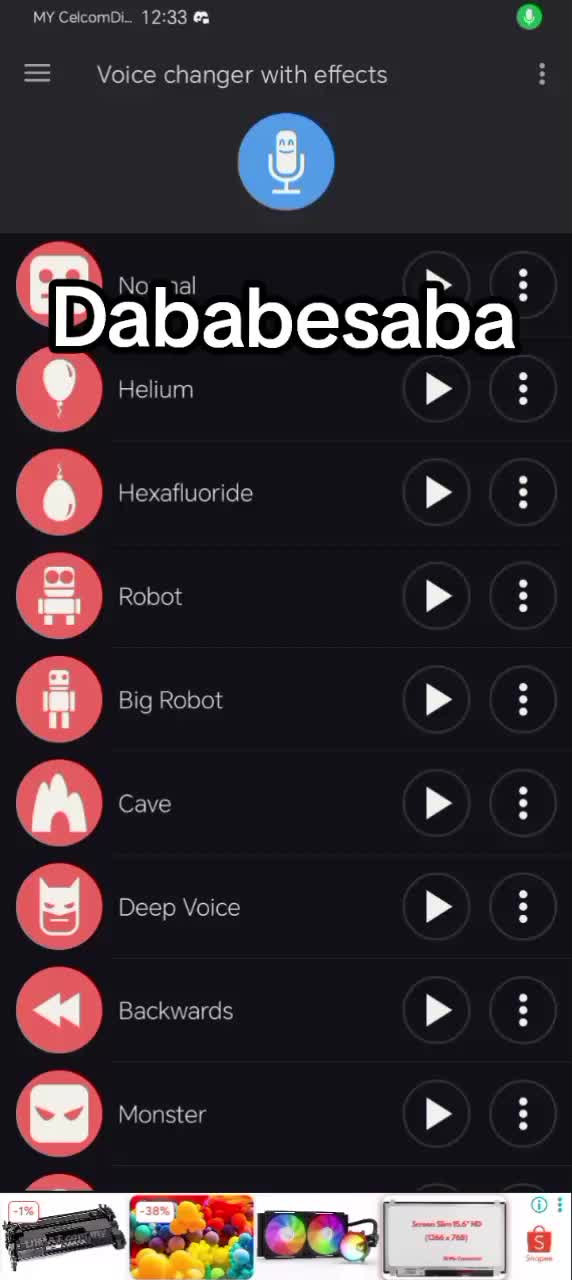The image size is (572, 1280).
Task: Play the Helium voice effect
Action: pyautogui.click(x=437, y=389)
